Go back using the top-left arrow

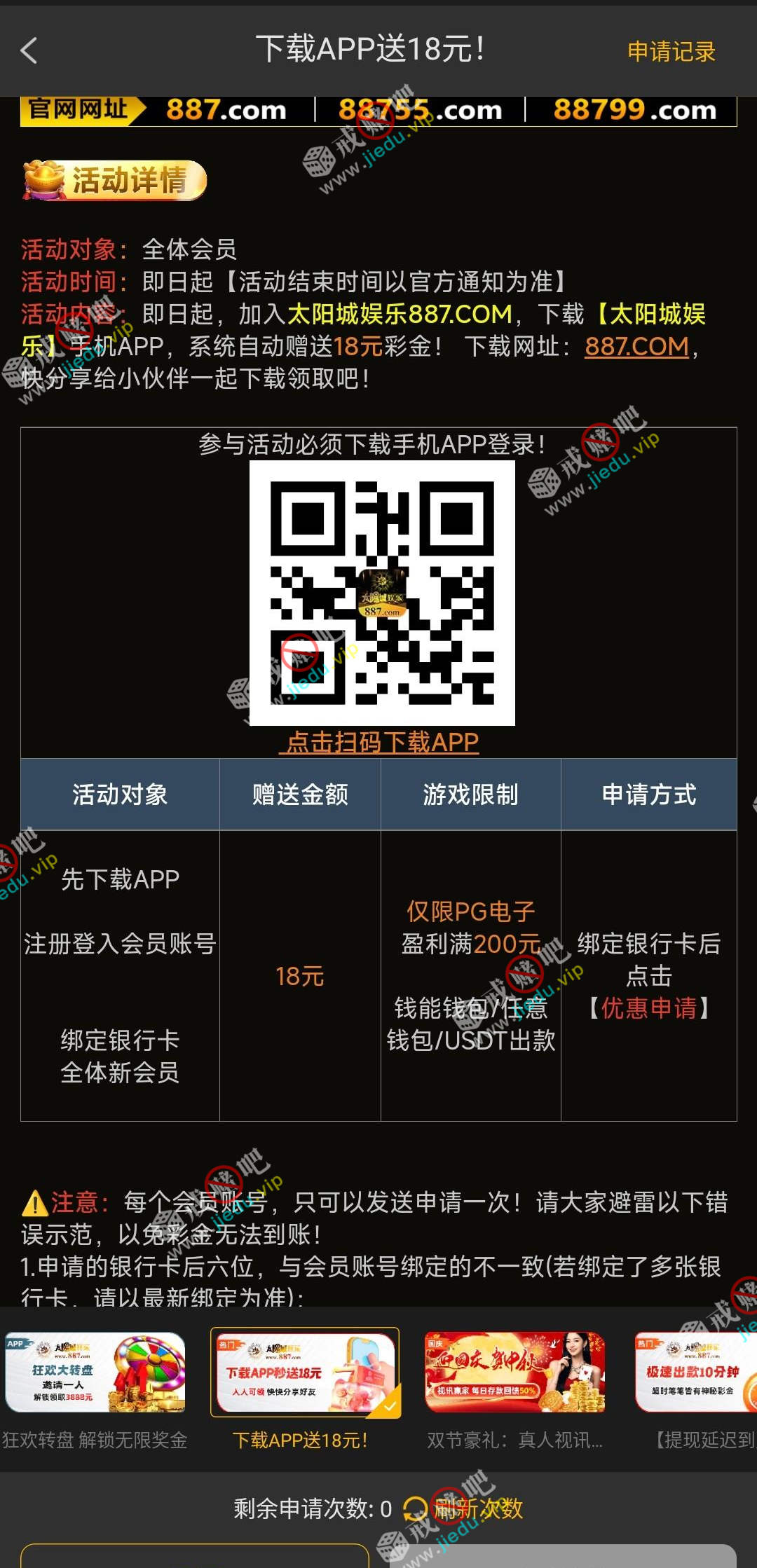point(29,50)
